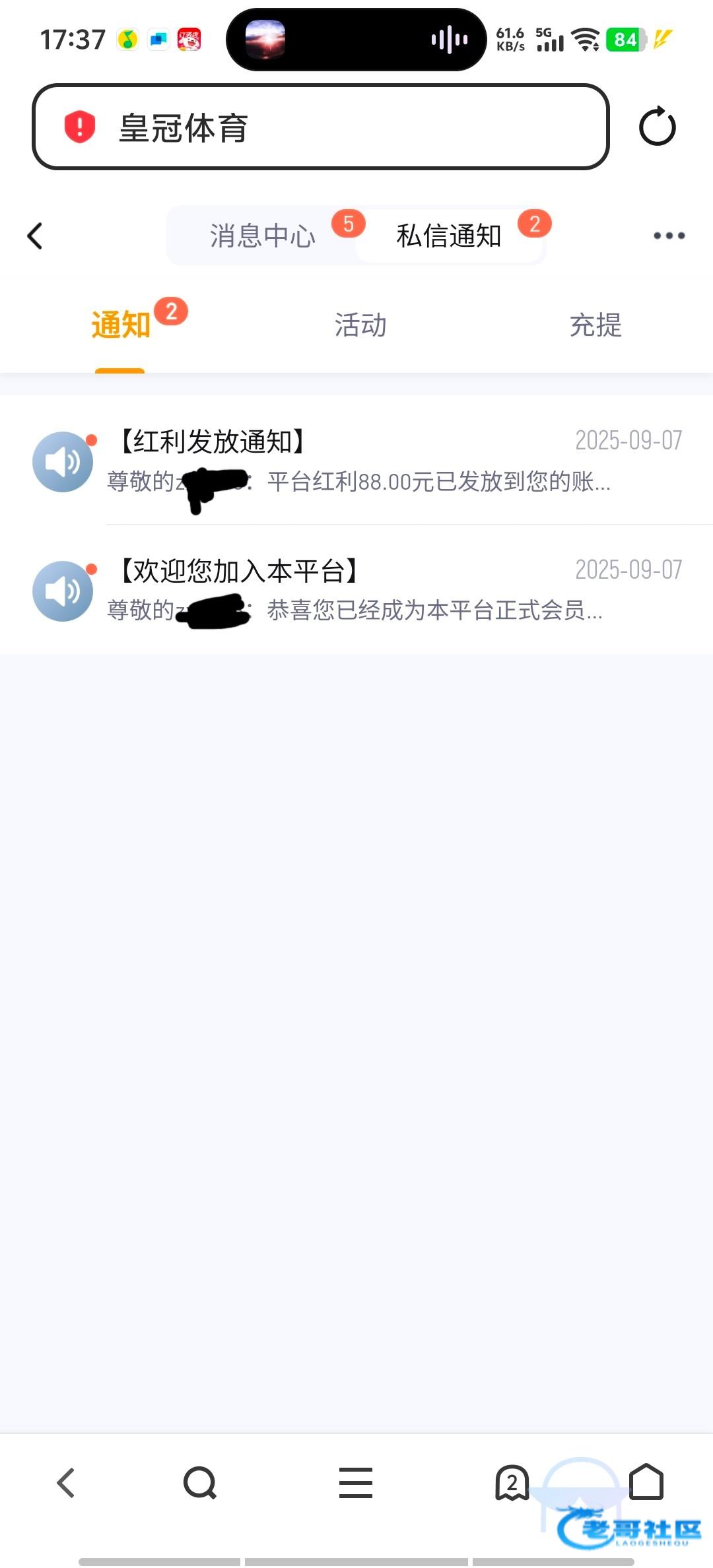Switch to the 充提 tab
The height and width of the screenshot is (1568, 713).
[595, 325]
